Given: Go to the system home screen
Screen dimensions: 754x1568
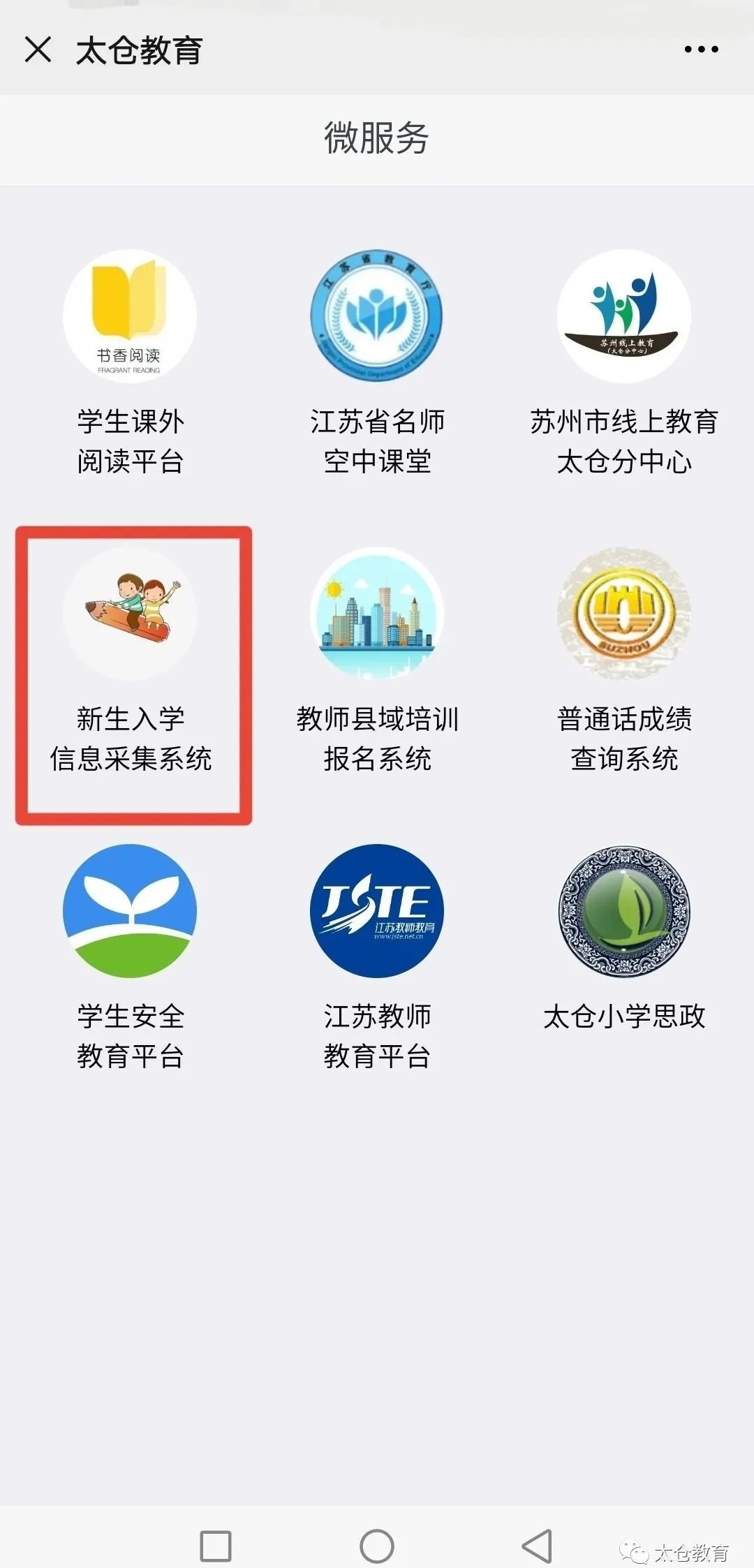Looking at the screenshot, I should (x=377, y=1546).
